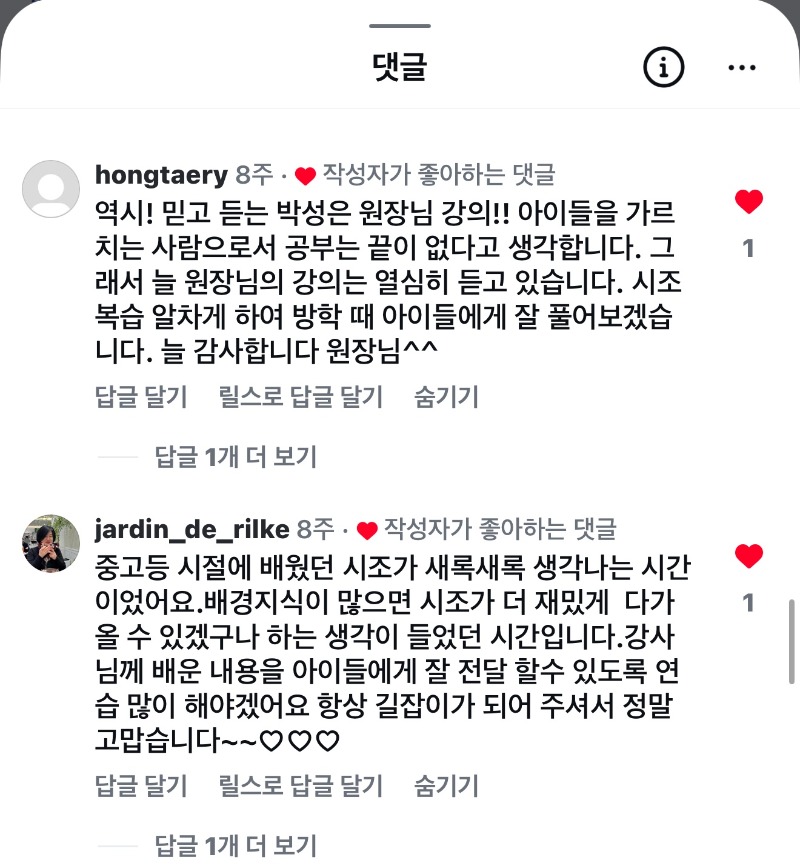800x864 pixels.
Task: Open hongtaery's profile picture
Action: pos(50,189)
